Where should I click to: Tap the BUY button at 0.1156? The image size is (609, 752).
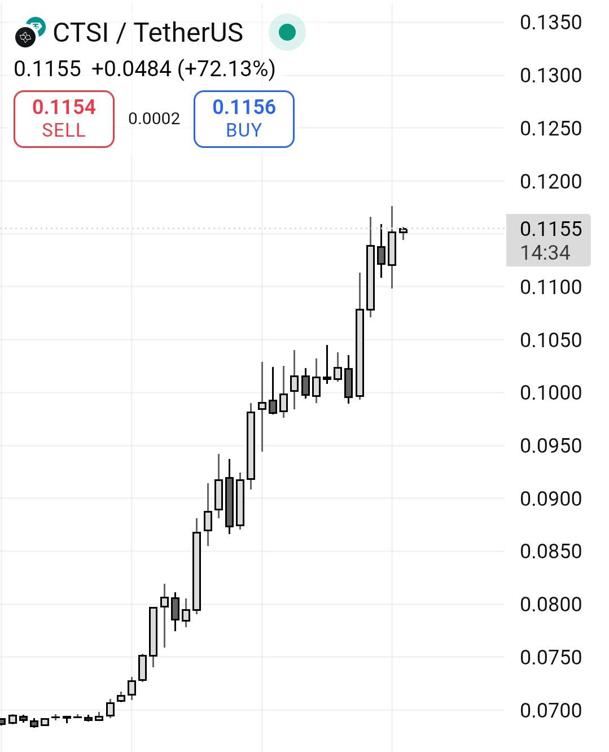pos(244,118)
